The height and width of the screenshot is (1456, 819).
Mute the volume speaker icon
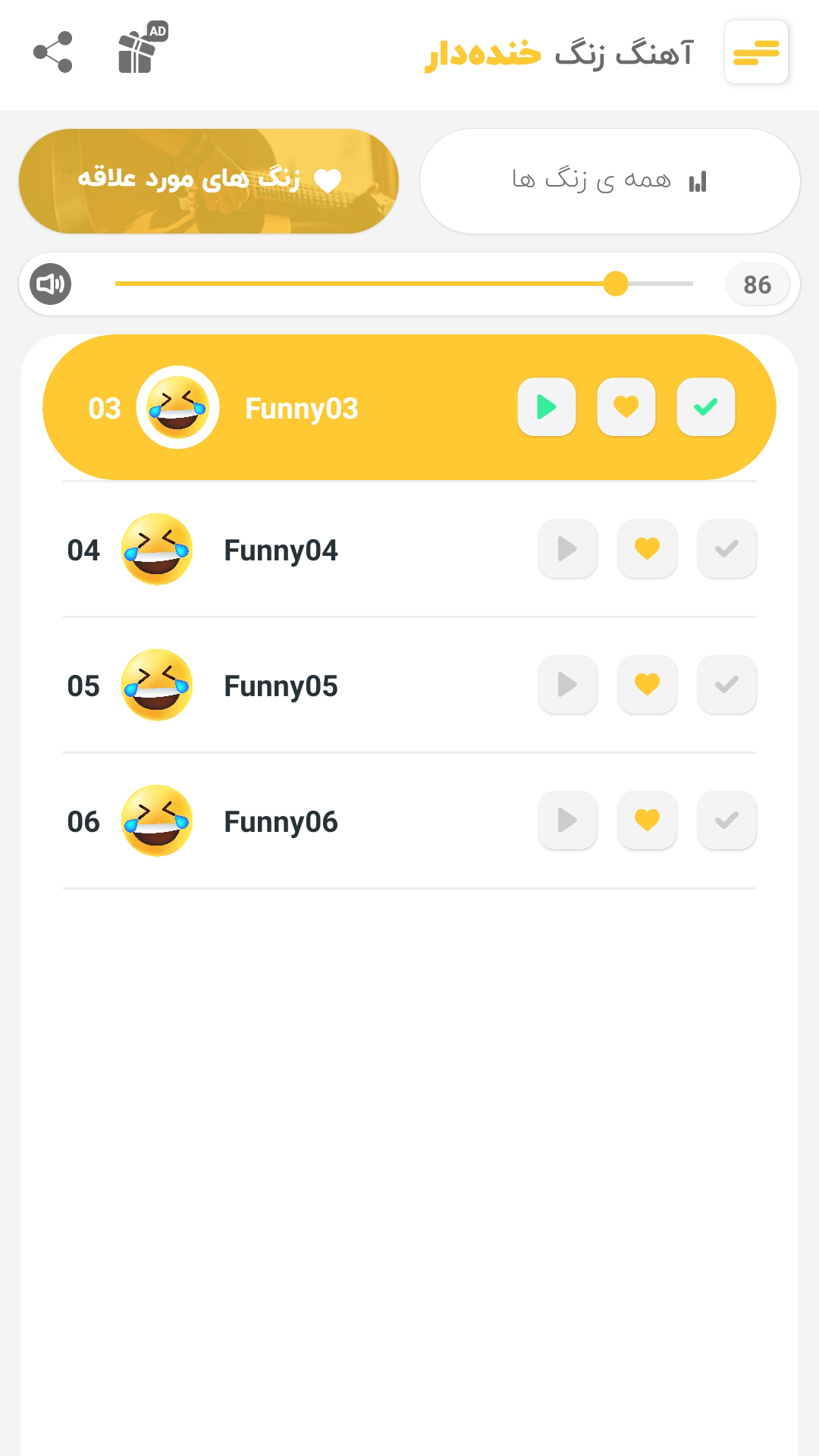(x=51, y=284)
